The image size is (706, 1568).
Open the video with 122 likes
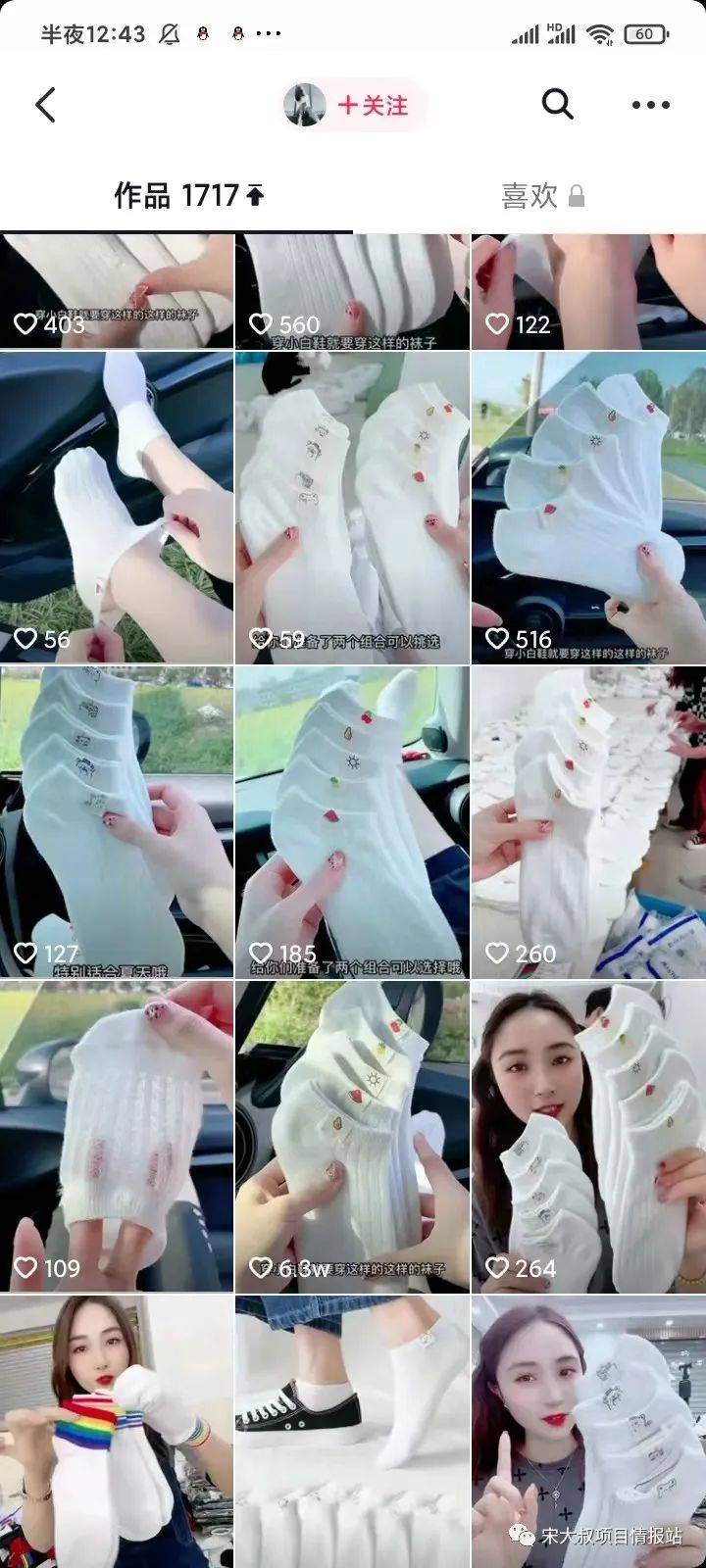click(588, 291)
